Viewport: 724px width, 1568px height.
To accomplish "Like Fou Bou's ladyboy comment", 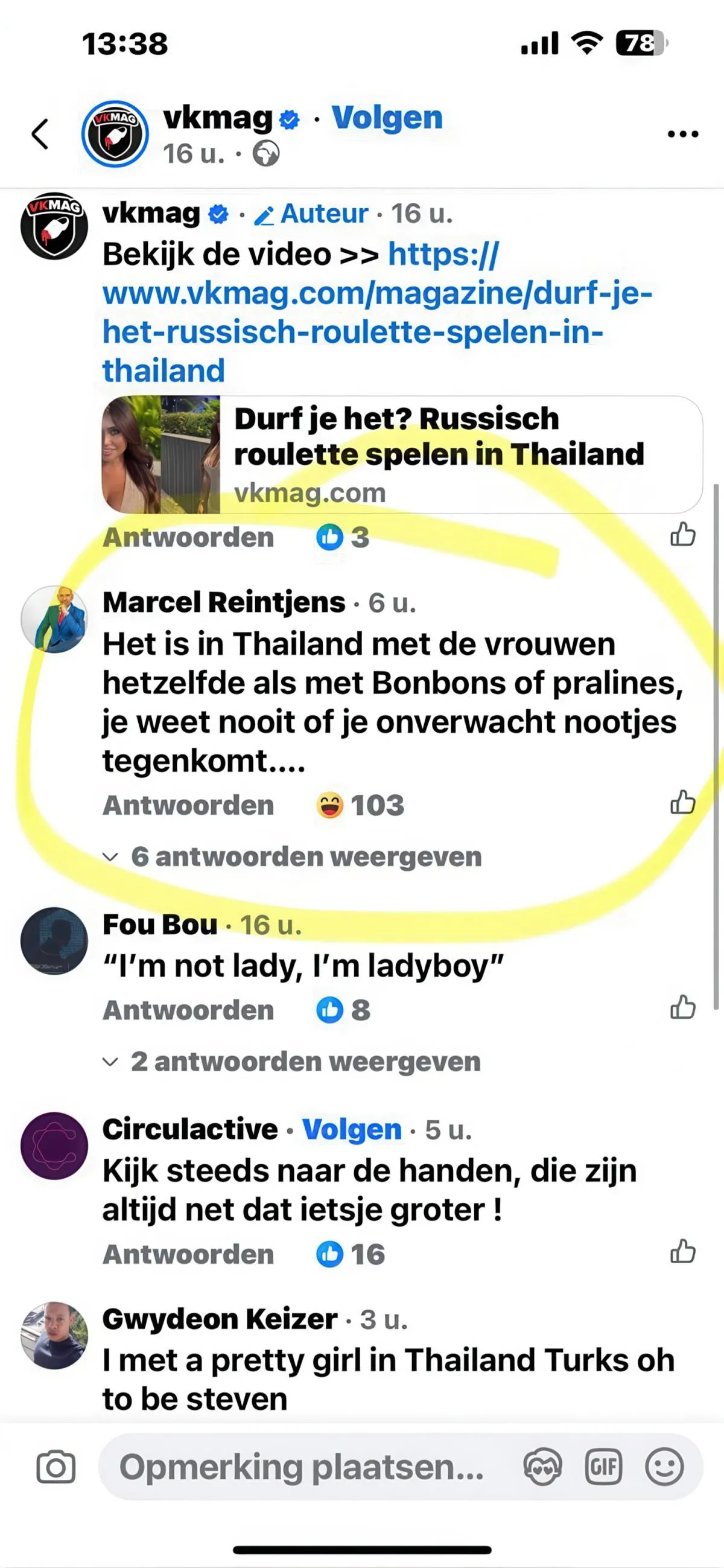I will 682,1007.
